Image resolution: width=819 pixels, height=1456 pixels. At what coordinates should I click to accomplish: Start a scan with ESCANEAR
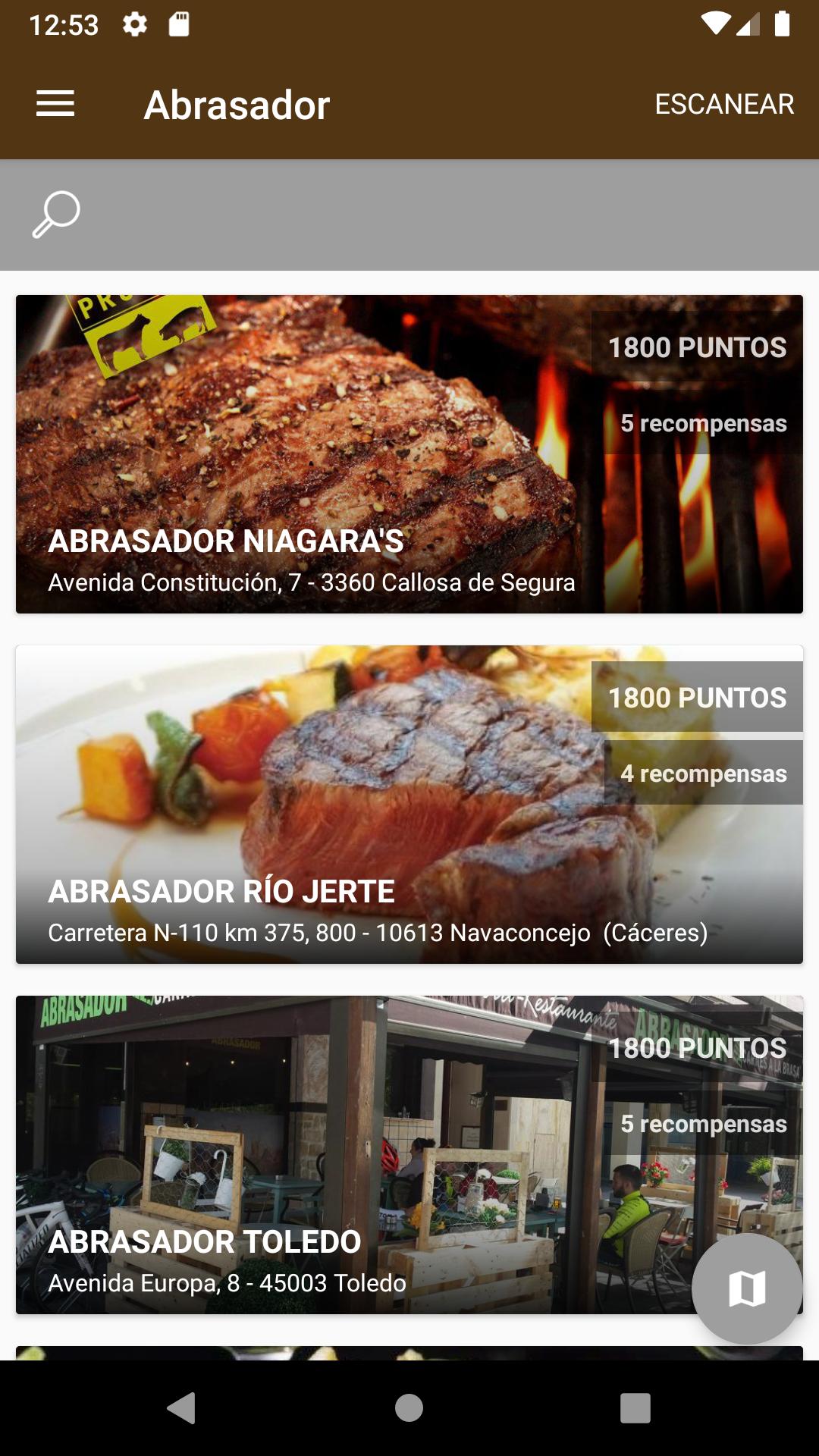(723, 104)
